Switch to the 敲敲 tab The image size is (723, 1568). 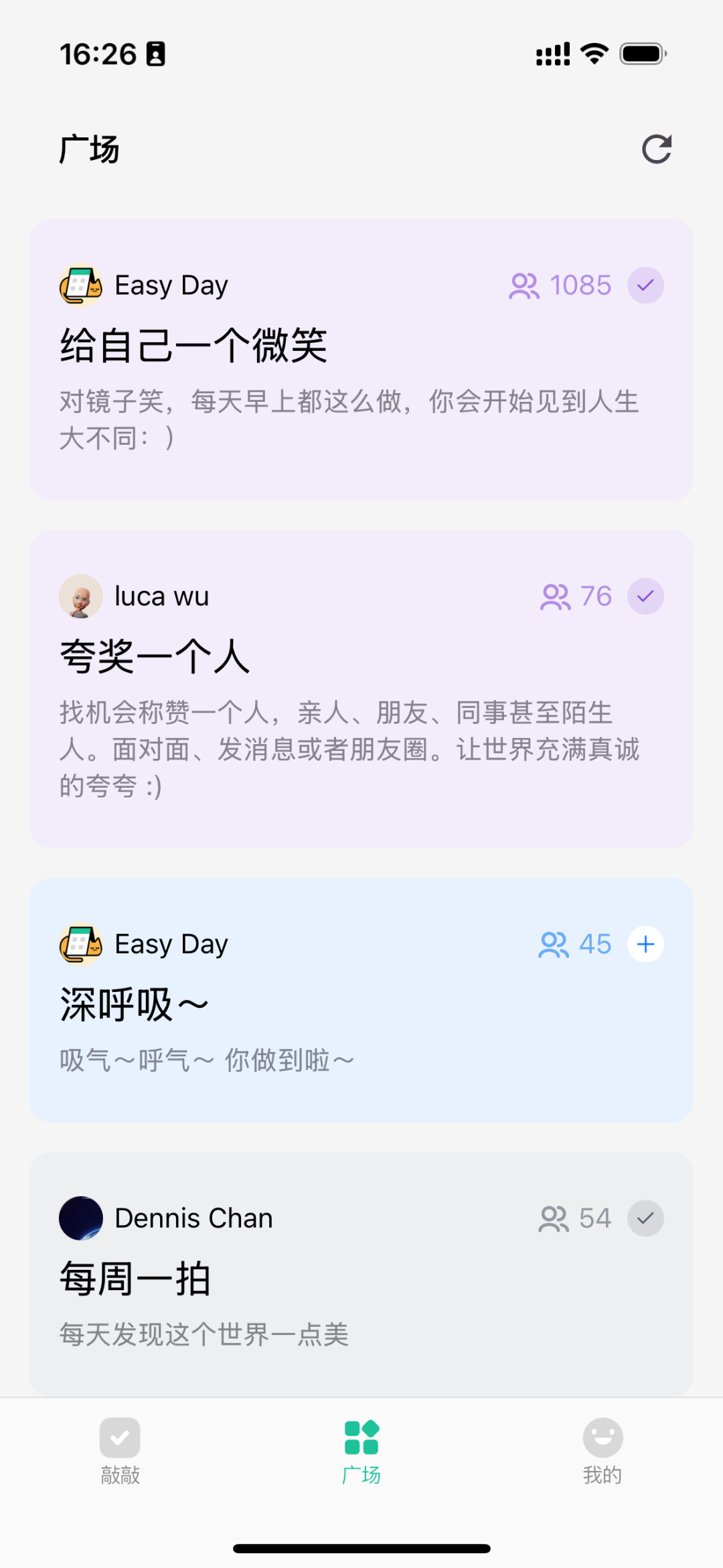(120, 1451)
